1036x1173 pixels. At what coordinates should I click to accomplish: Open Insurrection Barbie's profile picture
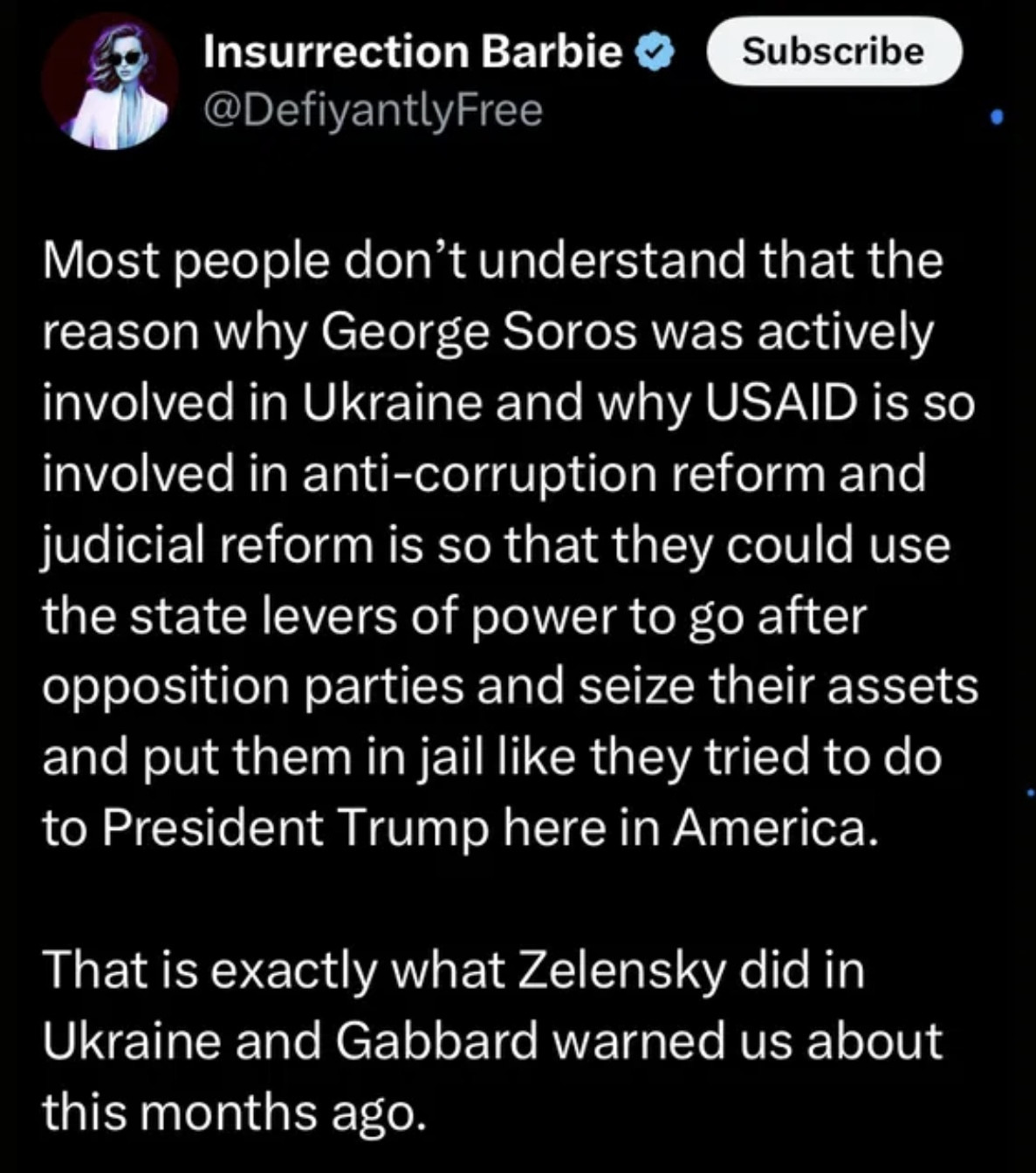click(x=109, y=81)
